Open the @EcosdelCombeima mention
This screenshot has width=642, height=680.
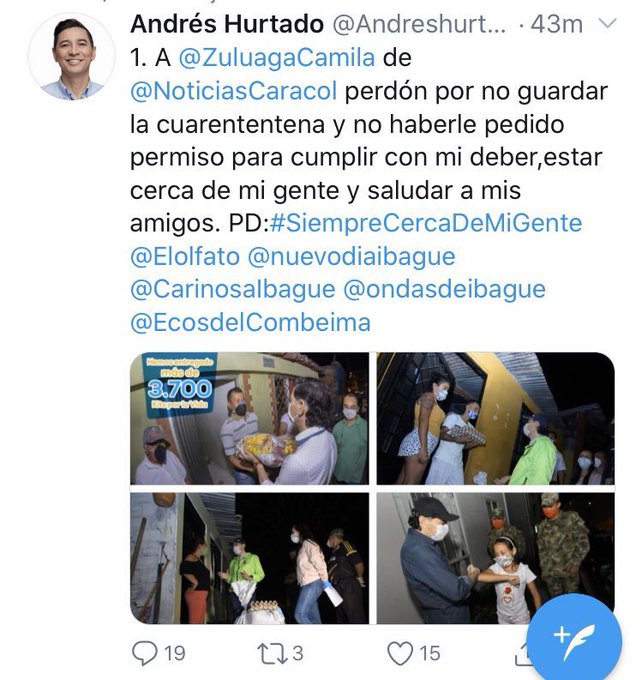point(250,322)
